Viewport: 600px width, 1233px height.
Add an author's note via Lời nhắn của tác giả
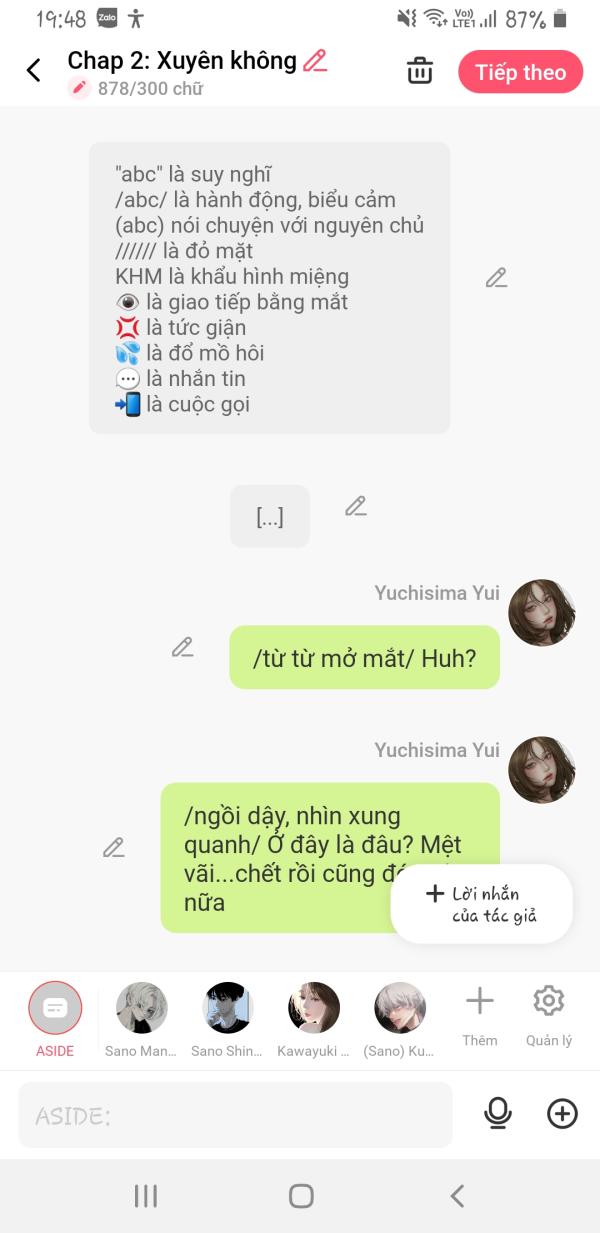pyautogui.click(x=482, y=904)
